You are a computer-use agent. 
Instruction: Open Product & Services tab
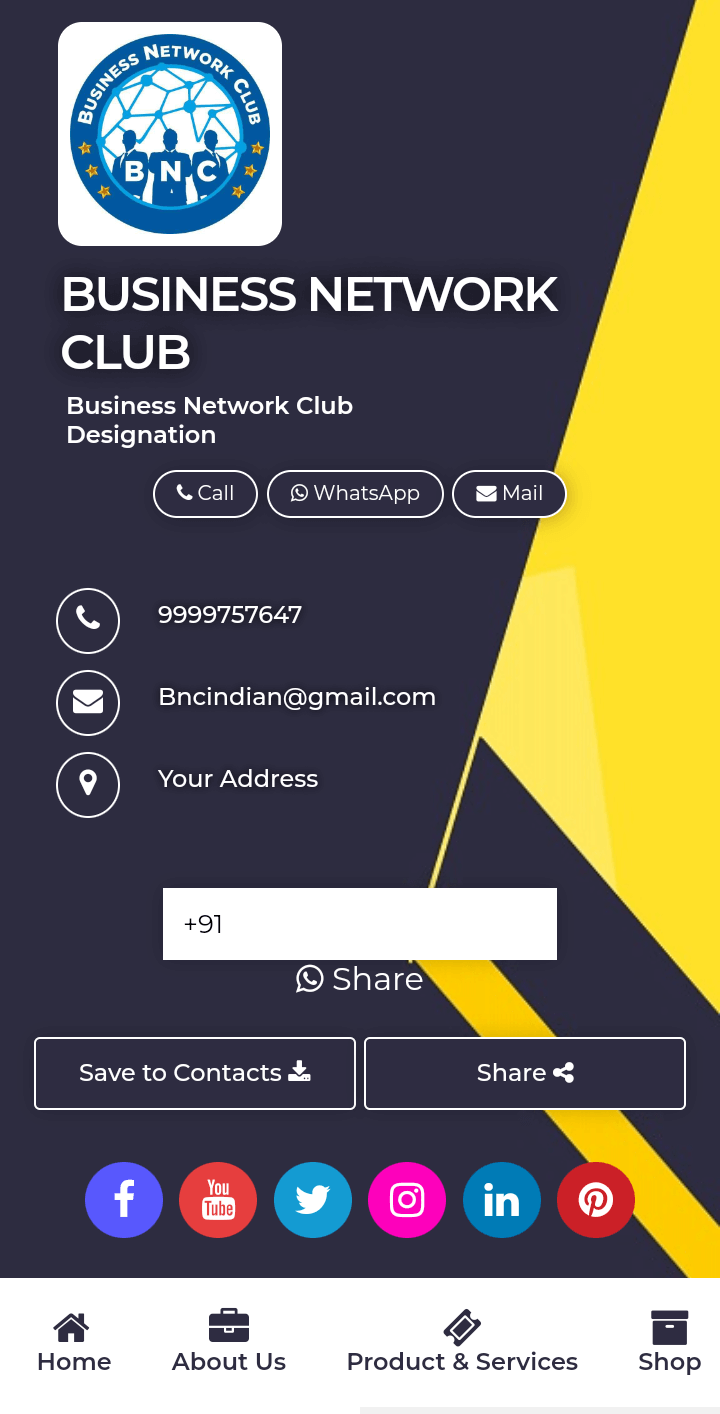(462, 1343)
